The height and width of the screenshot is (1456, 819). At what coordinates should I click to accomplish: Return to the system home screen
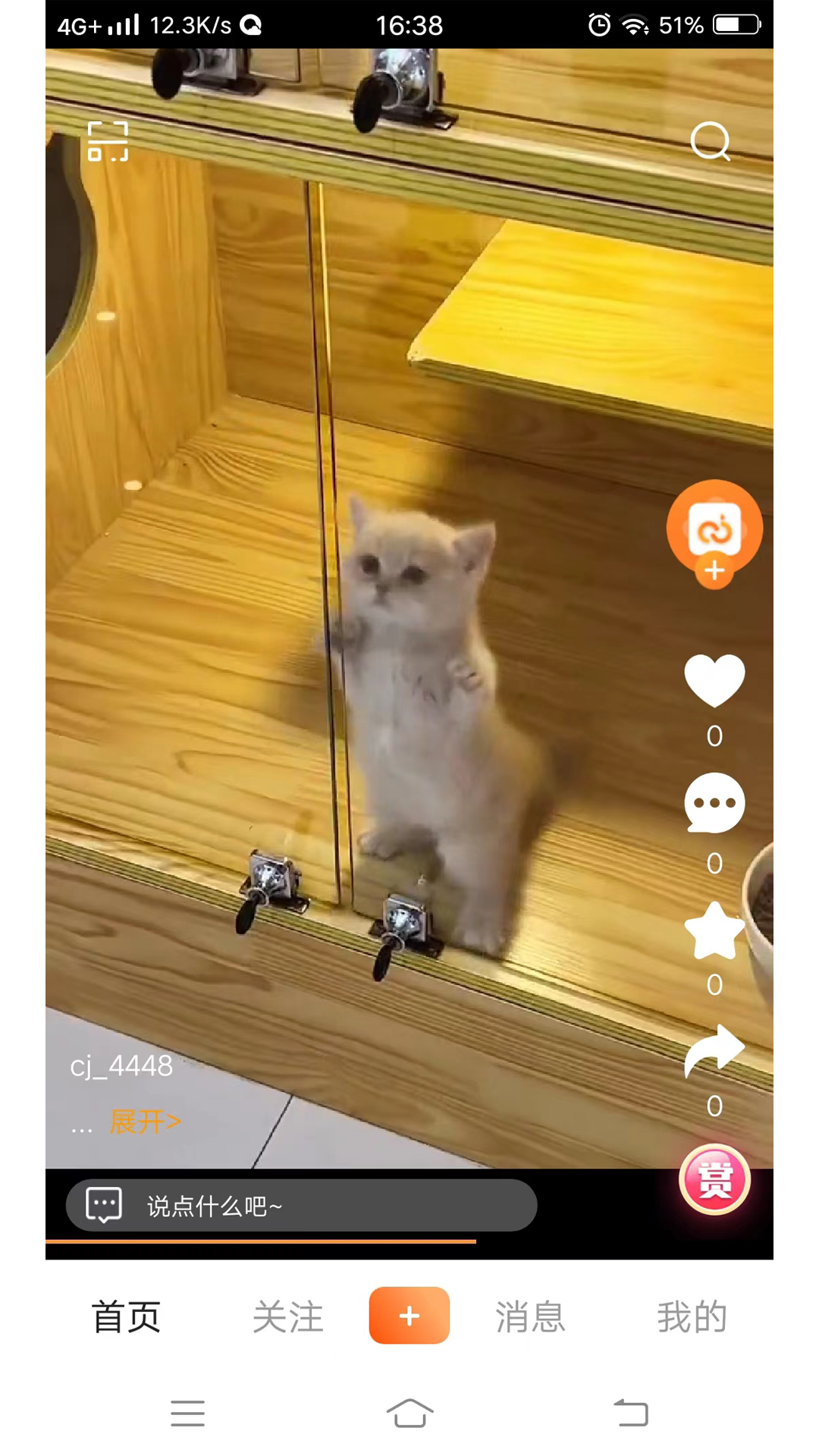[x=409, y=1414]
